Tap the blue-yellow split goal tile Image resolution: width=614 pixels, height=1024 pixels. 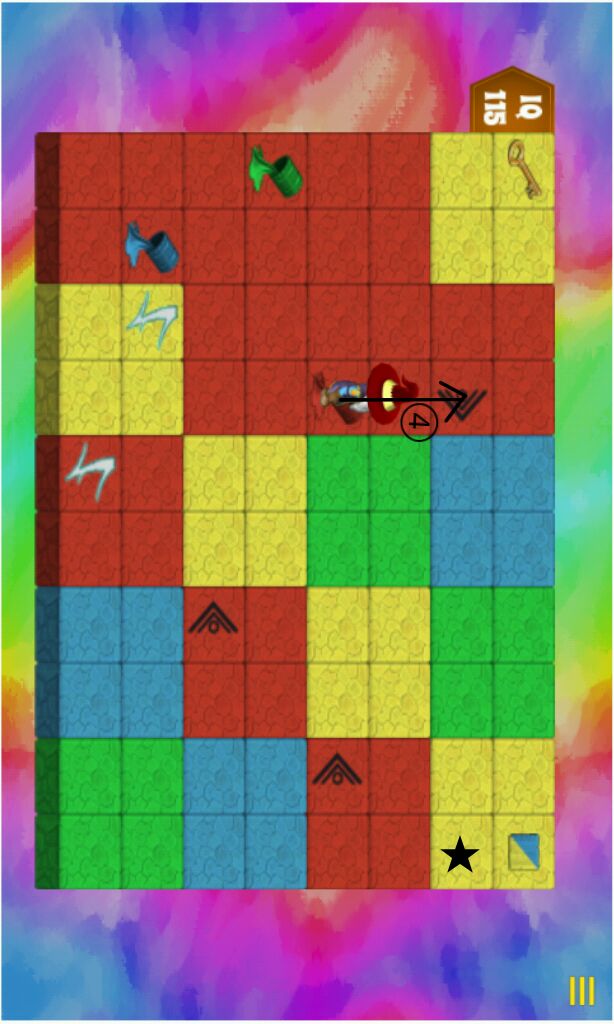[x=523, y=852]
